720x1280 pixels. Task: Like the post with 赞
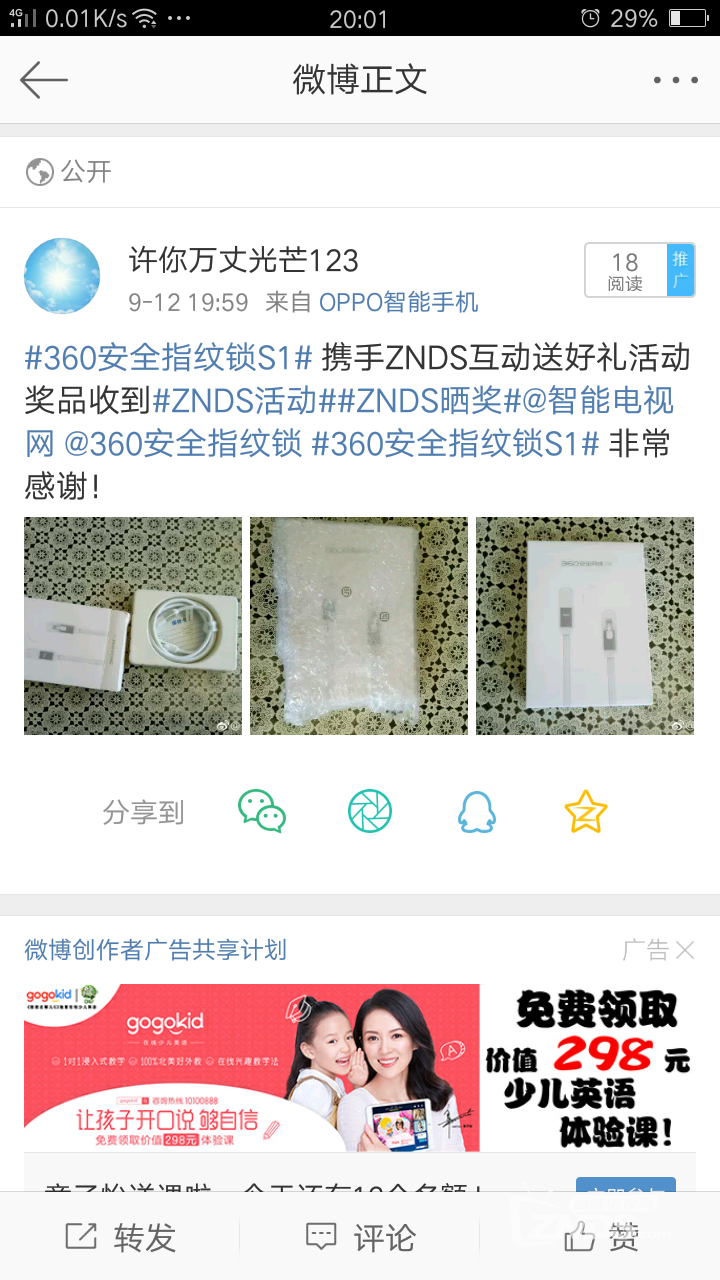click(600, 1237)
